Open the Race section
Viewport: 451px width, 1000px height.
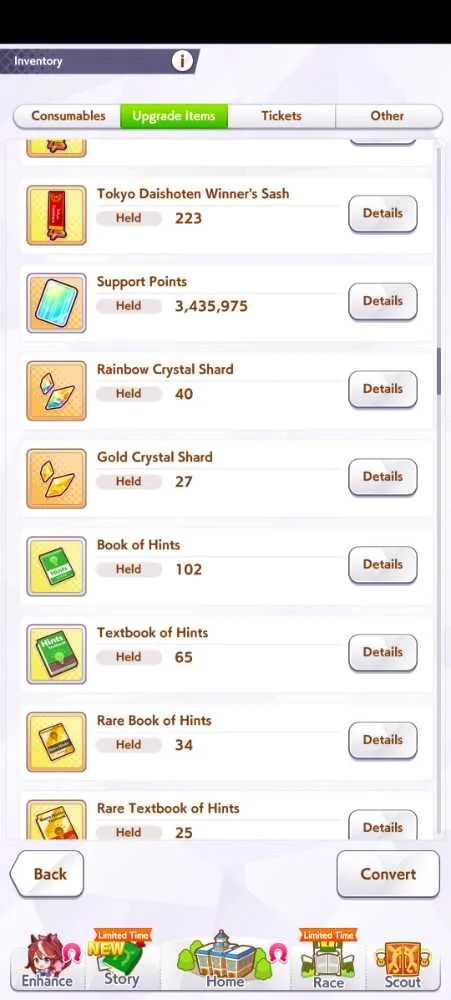[327, 962]
